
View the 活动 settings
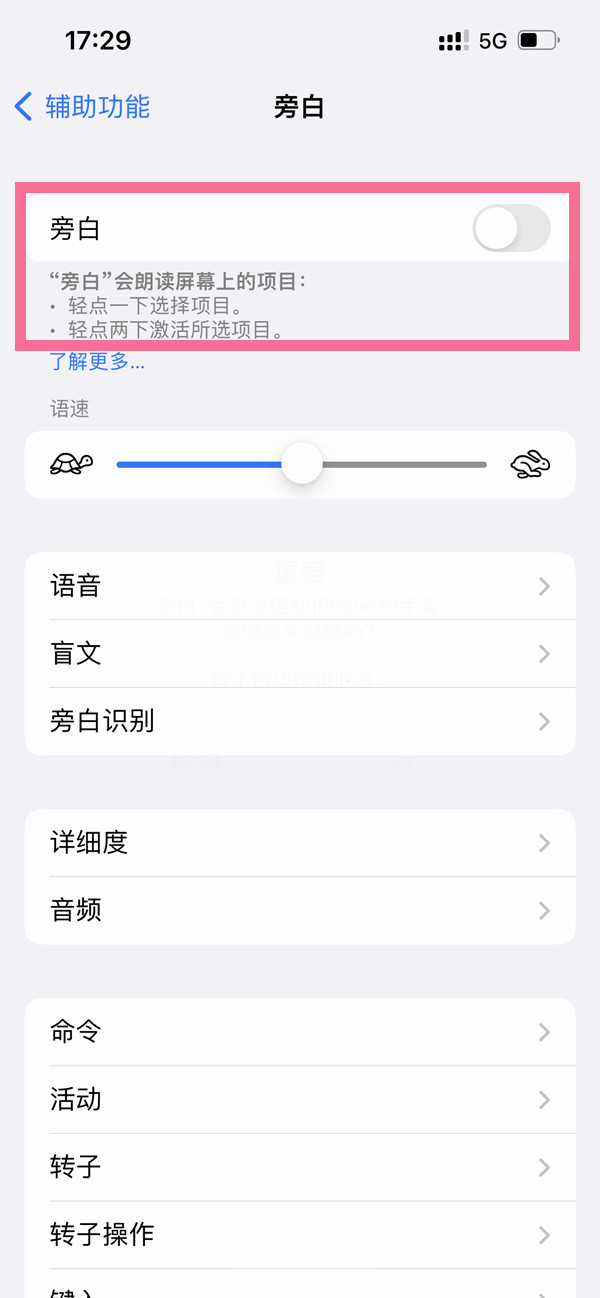click(x=300, y=1100)
